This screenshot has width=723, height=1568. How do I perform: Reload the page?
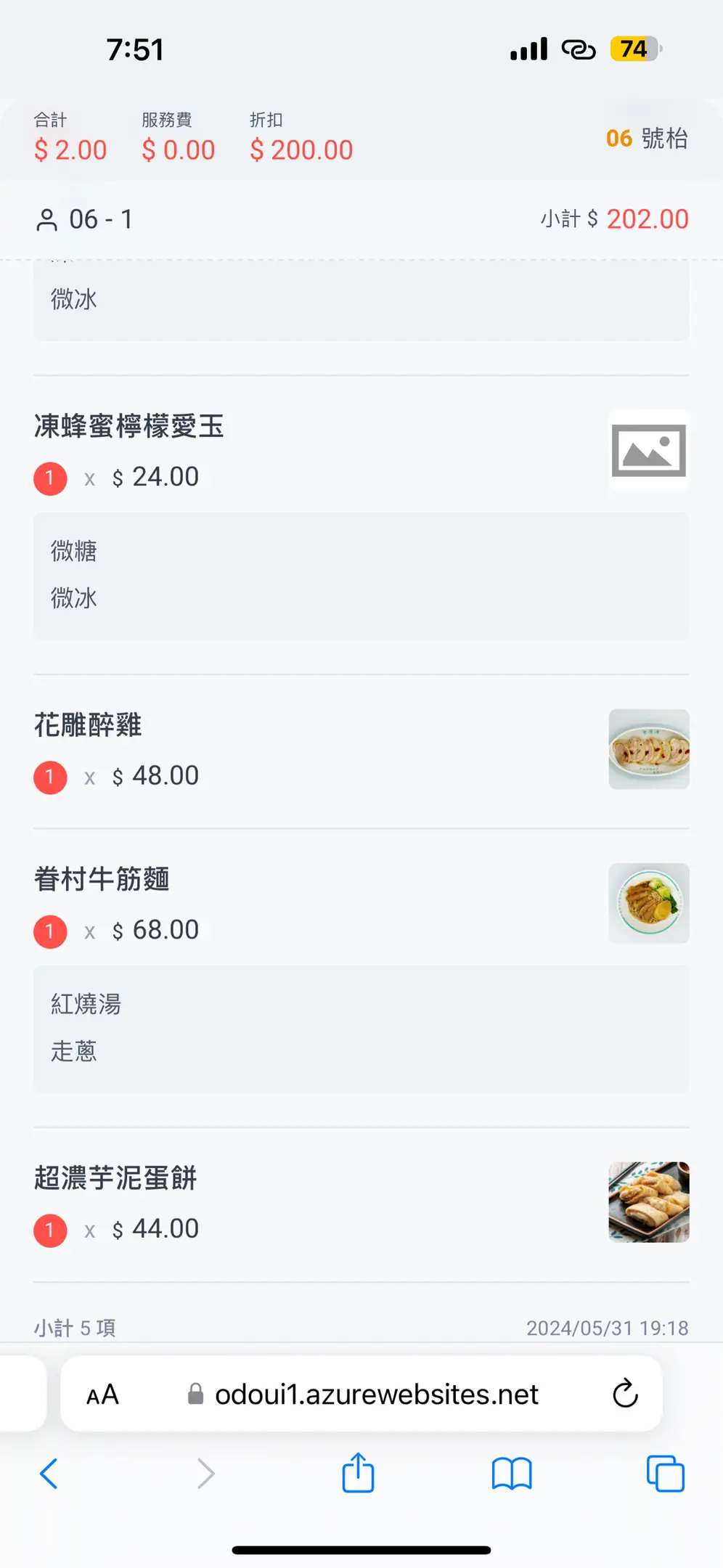[625, 1393]
